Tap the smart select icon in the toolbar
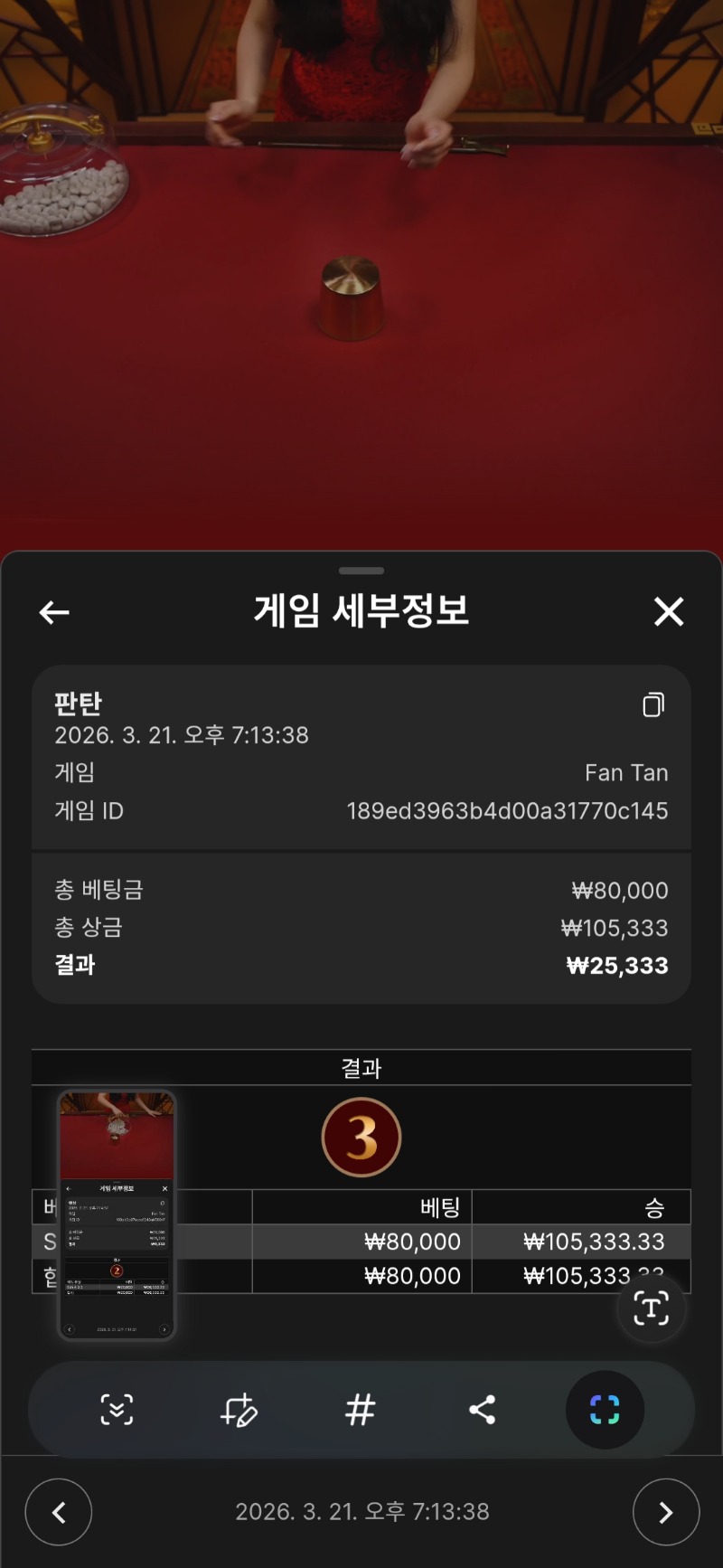The height and width of the screenshot is (1568, 723). tap(605, 1410)
